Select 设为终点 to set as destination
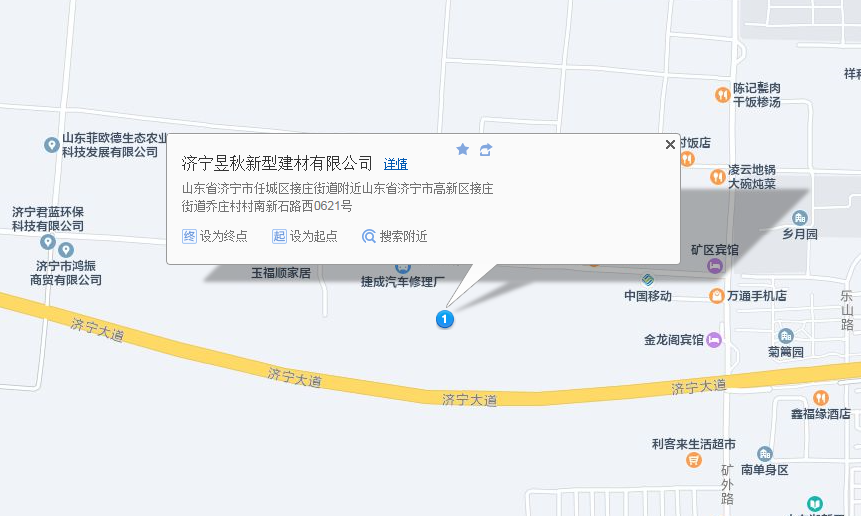861x516 pixels. point(215,237)
